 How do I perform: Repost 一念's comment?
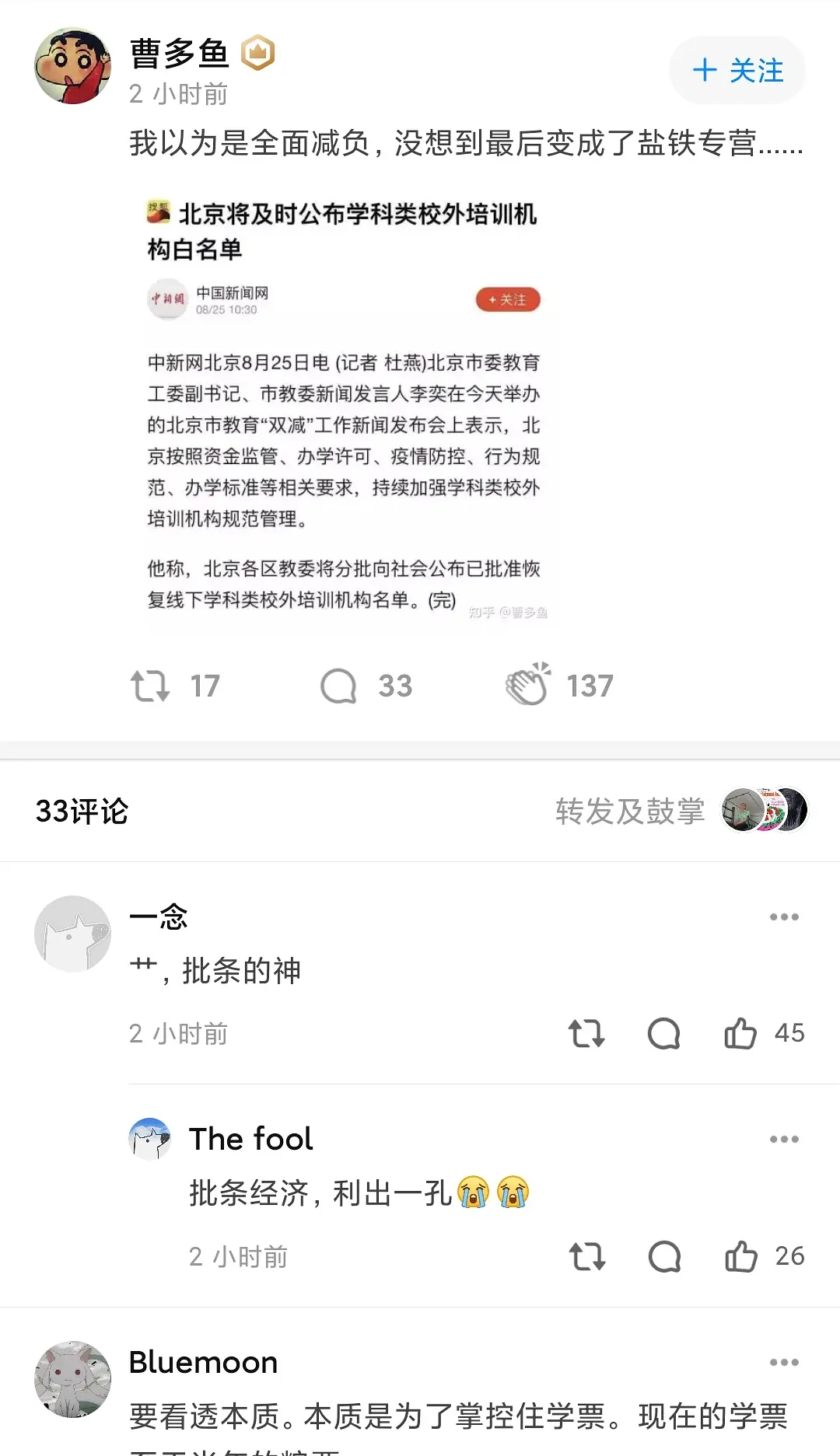tap(586, 1033)
